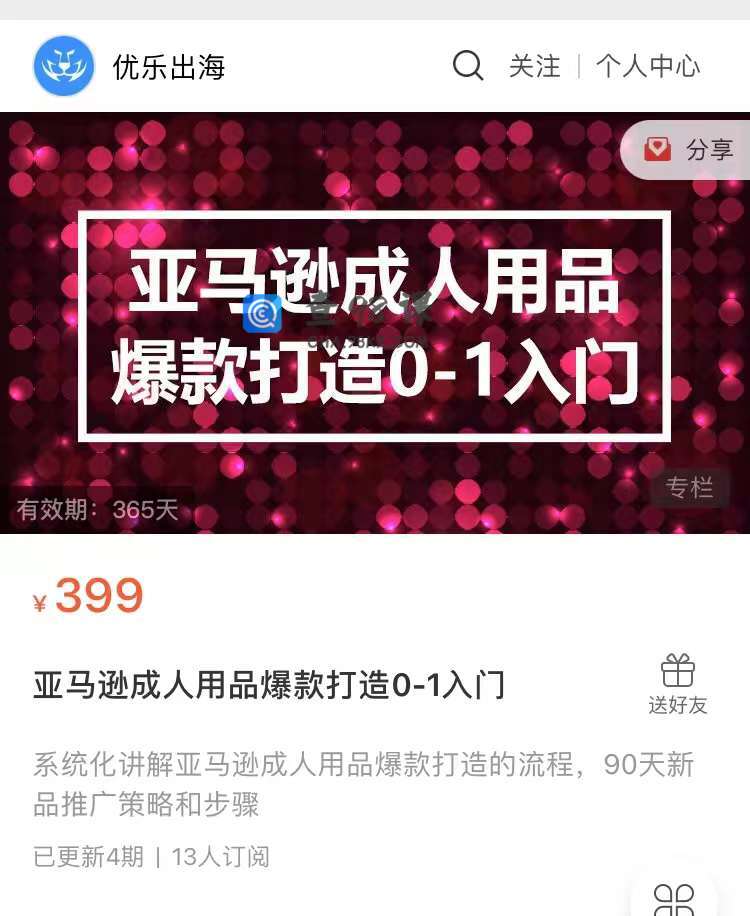Tap the 优乐出海 shop avatar

64,66
